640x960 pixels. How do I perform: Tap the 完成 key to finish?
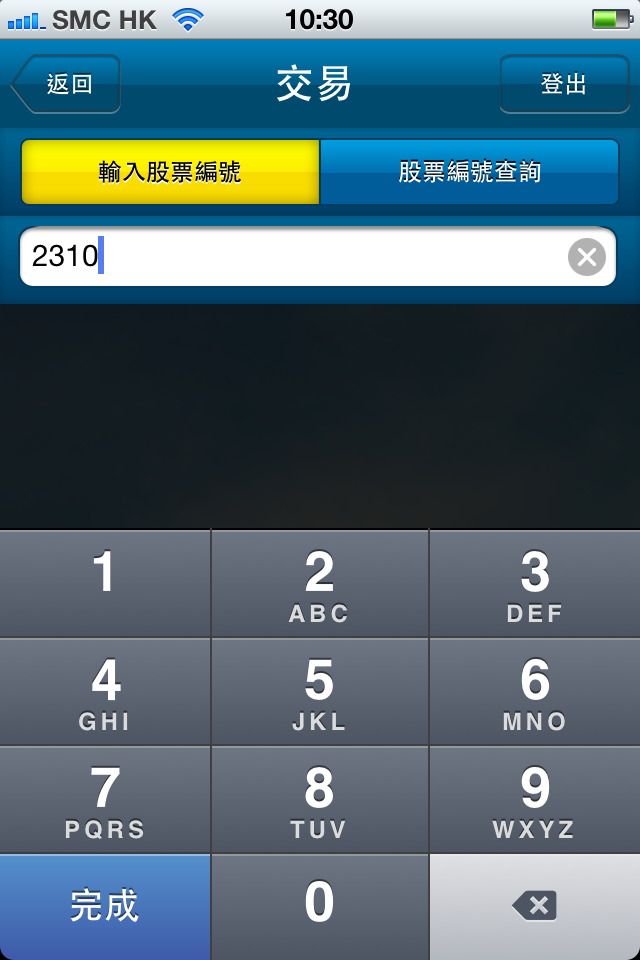105,906
